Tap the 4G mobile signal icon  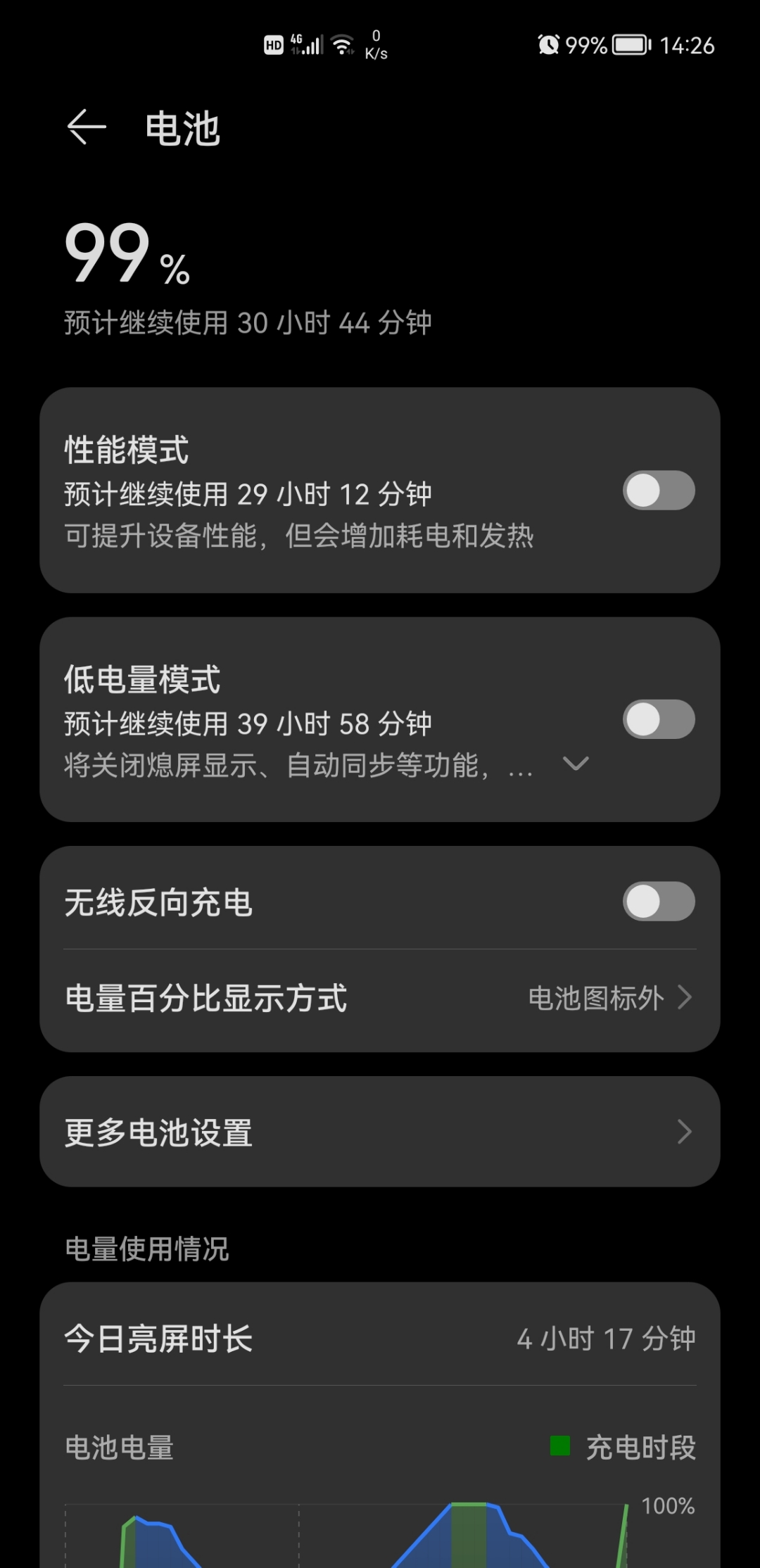[x=308, y=45]
